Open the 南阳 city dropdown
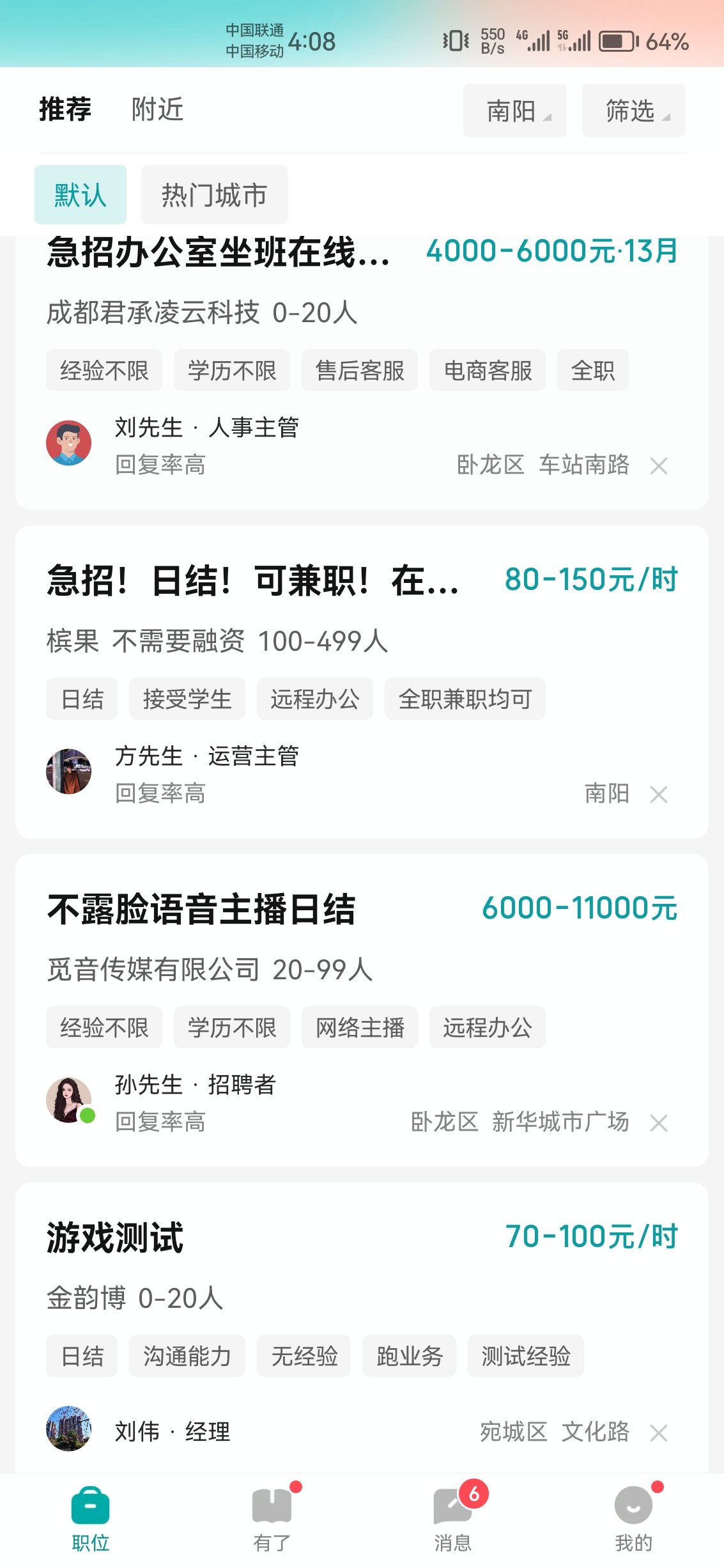 [x=514, y=111]
